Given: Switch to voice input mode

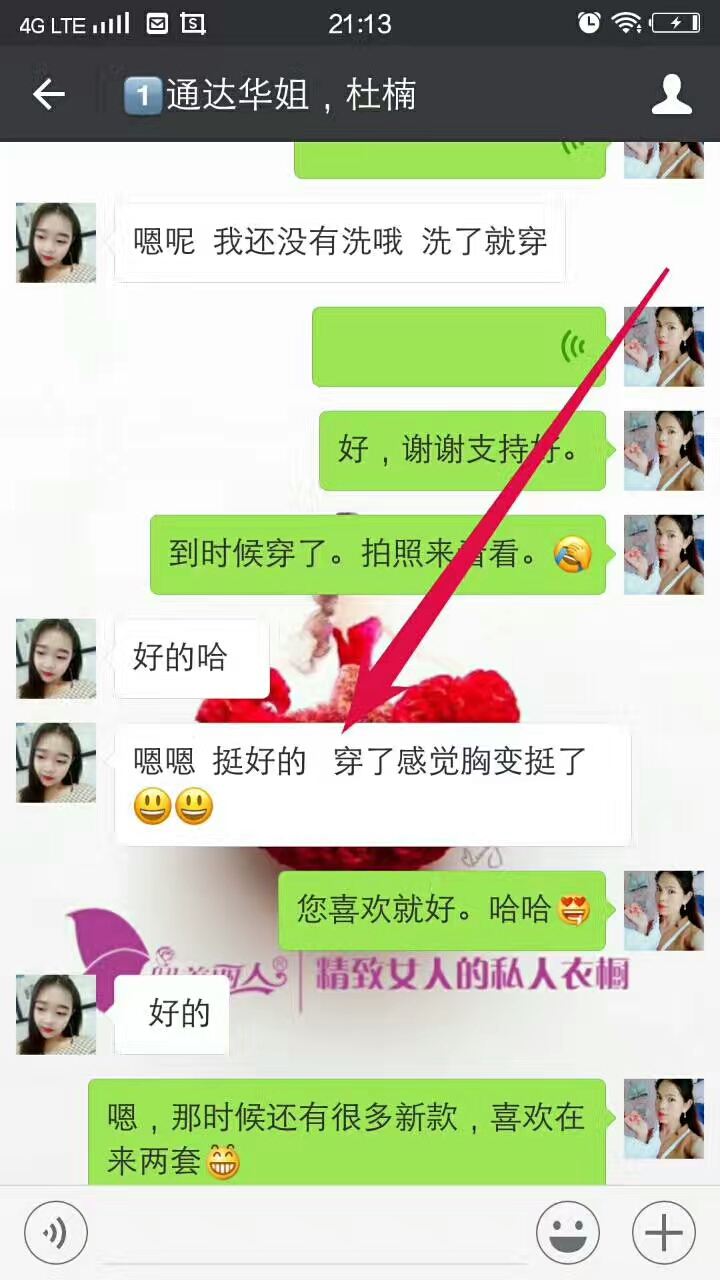Looking at the screenshot, I should point(56,1232).
